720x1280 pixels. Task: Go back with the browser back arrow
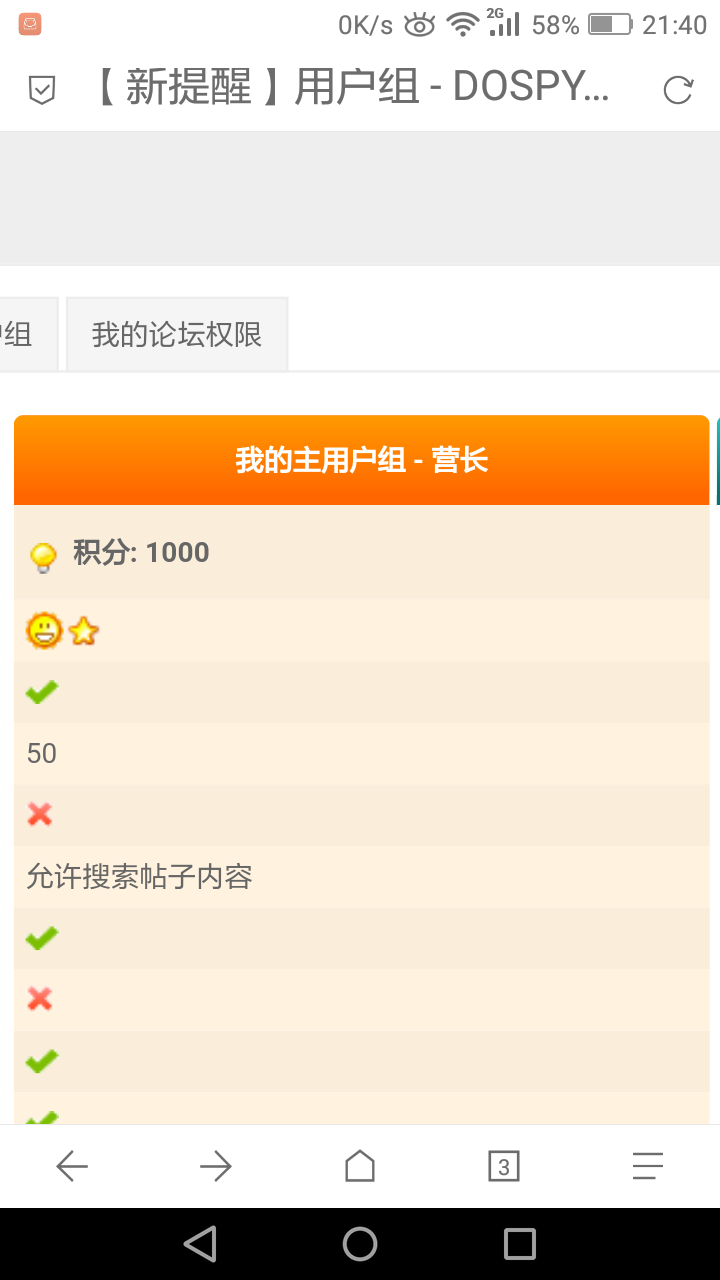[x=72, y=1166]
